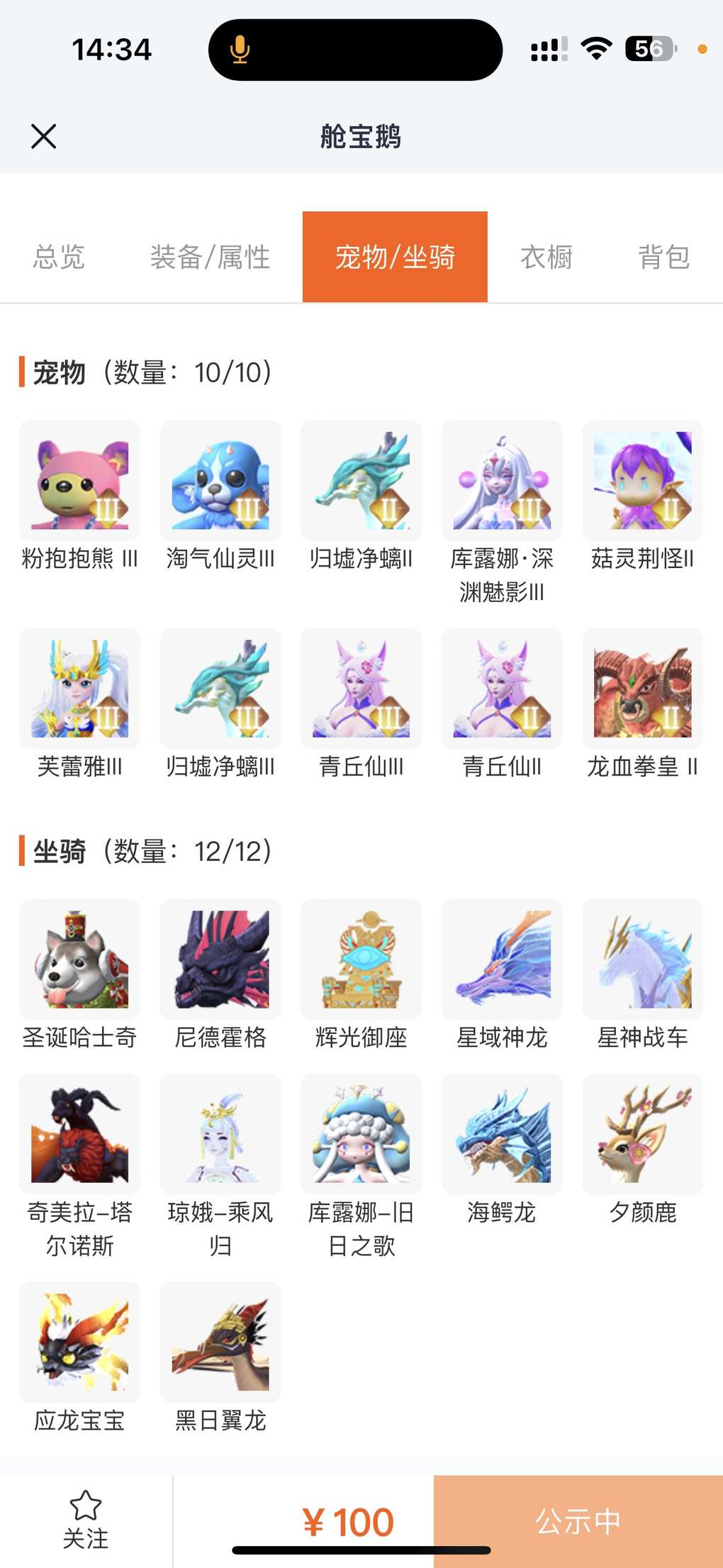Open pet 淘气仙灵III details
Viewport: 723px width, 1568px height.
220,481
